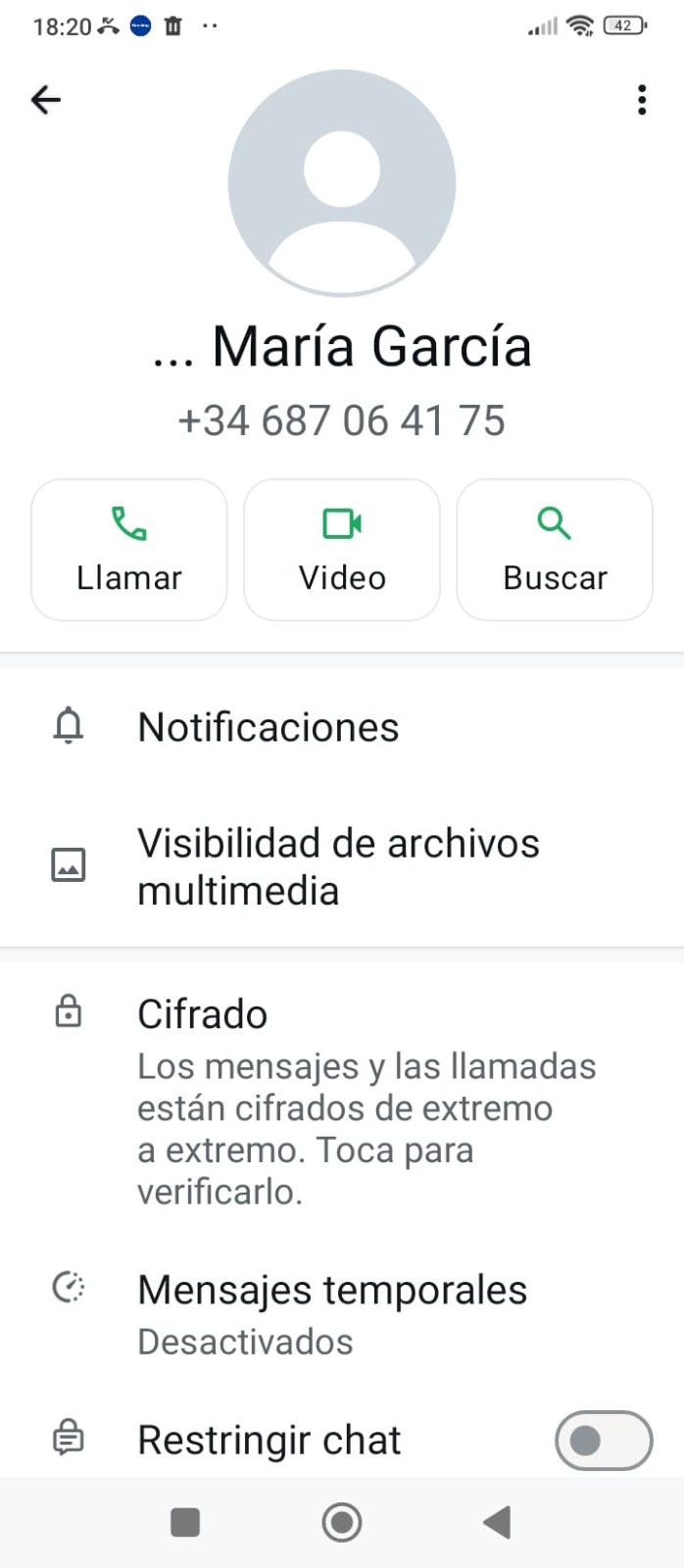Screen dimensions: 684x1568
Task: Tap the Llamar voice call button
Action: [x=129, y=550]
